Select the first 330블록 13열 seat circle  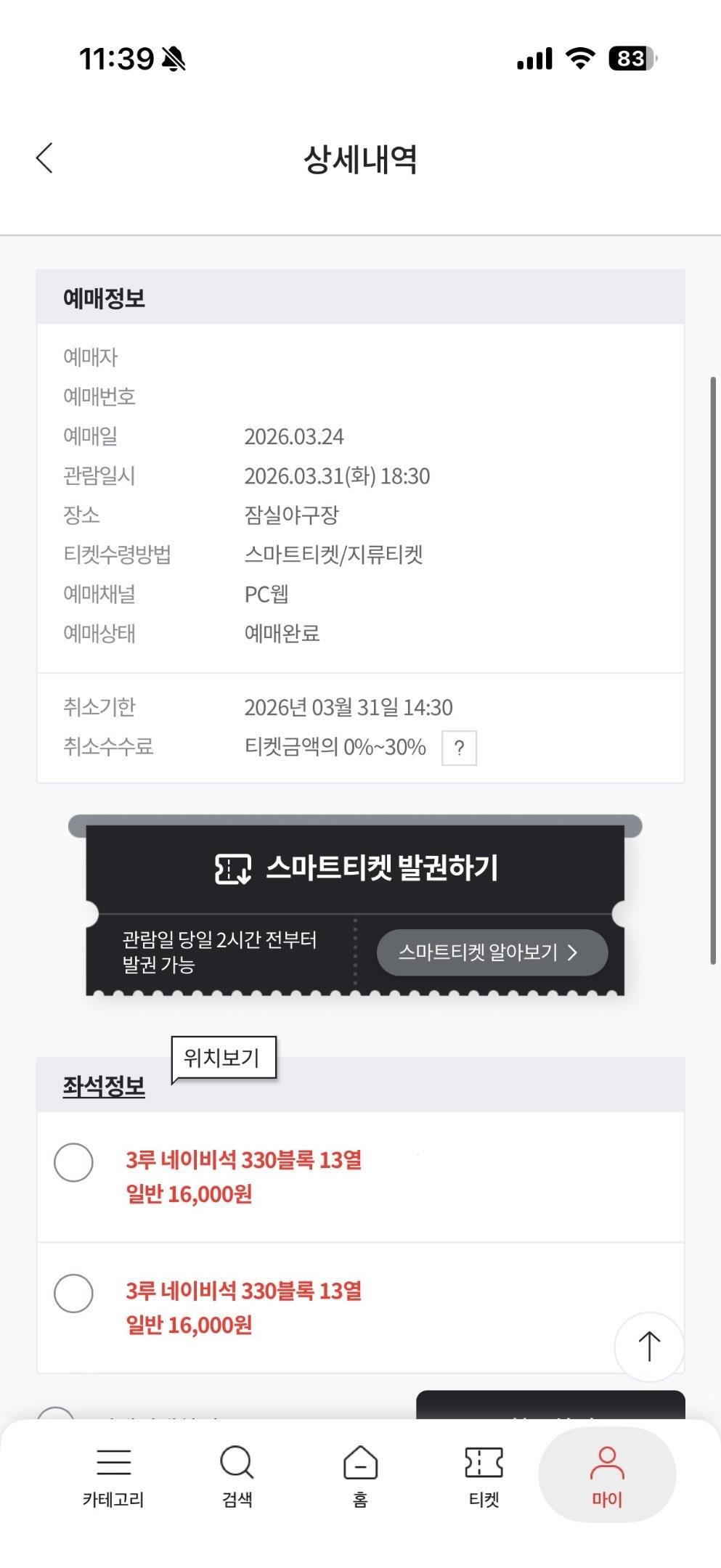74,1162
